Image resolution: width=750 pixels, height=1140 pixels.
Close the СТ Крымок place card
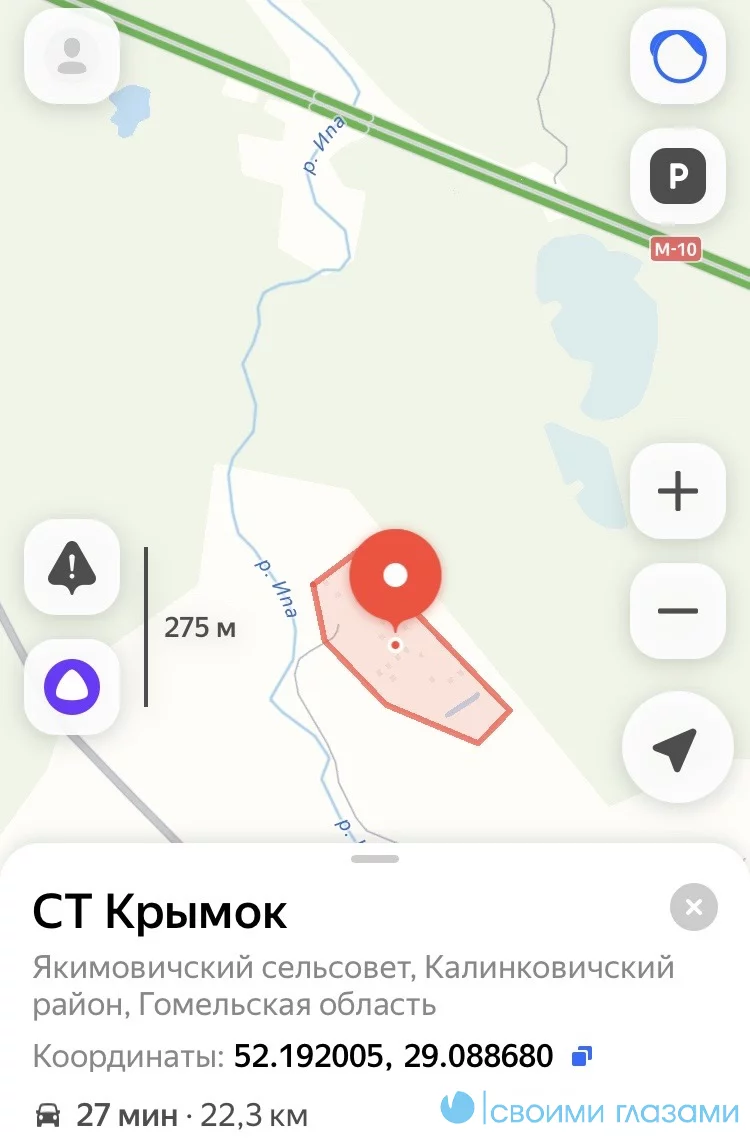coord(694,908)
